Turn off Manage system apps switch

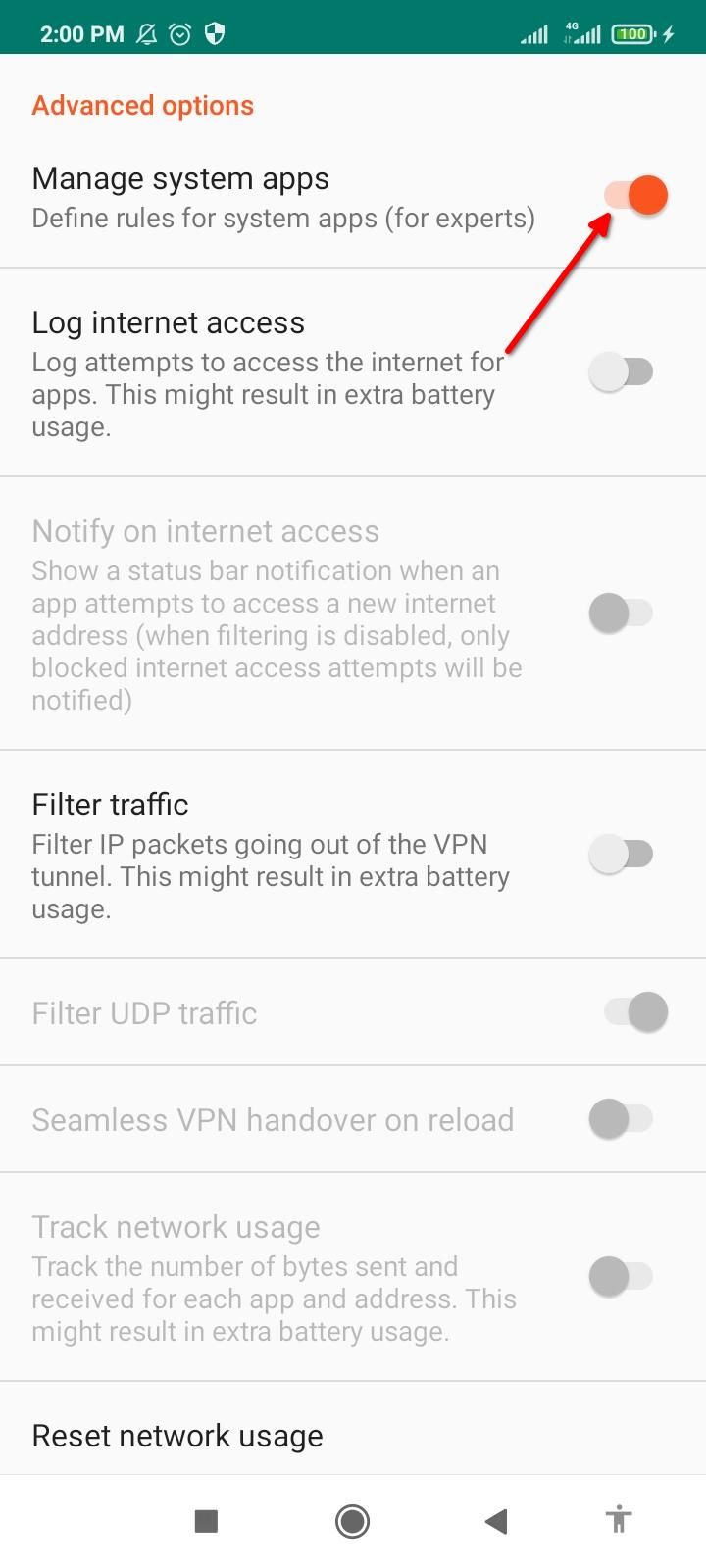tap(635, 196)
